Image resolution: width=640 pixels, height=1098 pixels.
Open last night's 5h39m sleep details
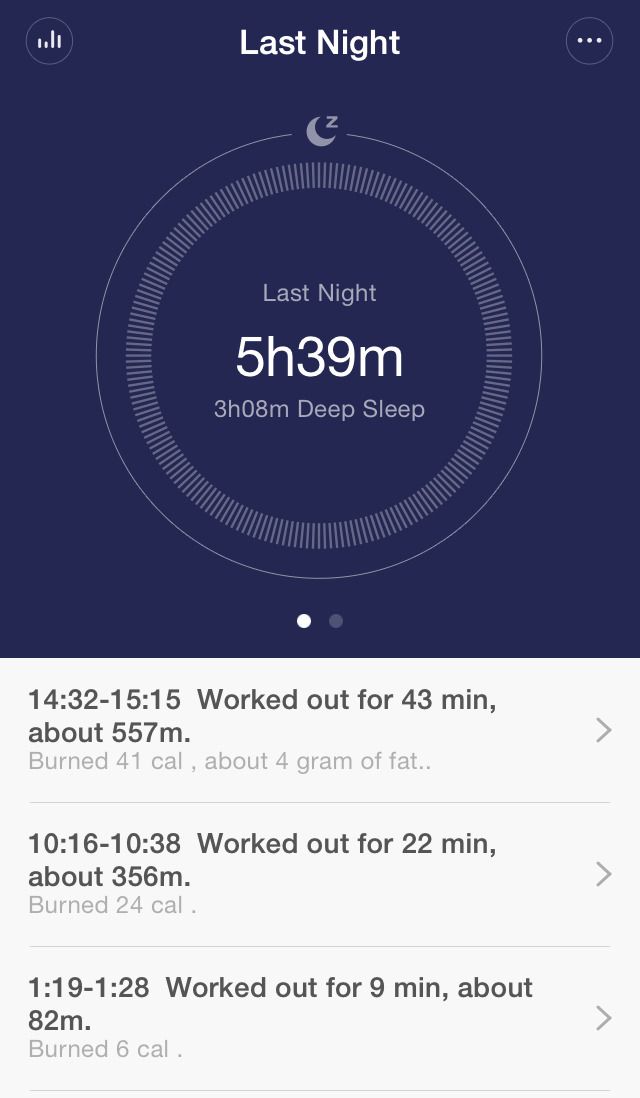coord(319,357)
